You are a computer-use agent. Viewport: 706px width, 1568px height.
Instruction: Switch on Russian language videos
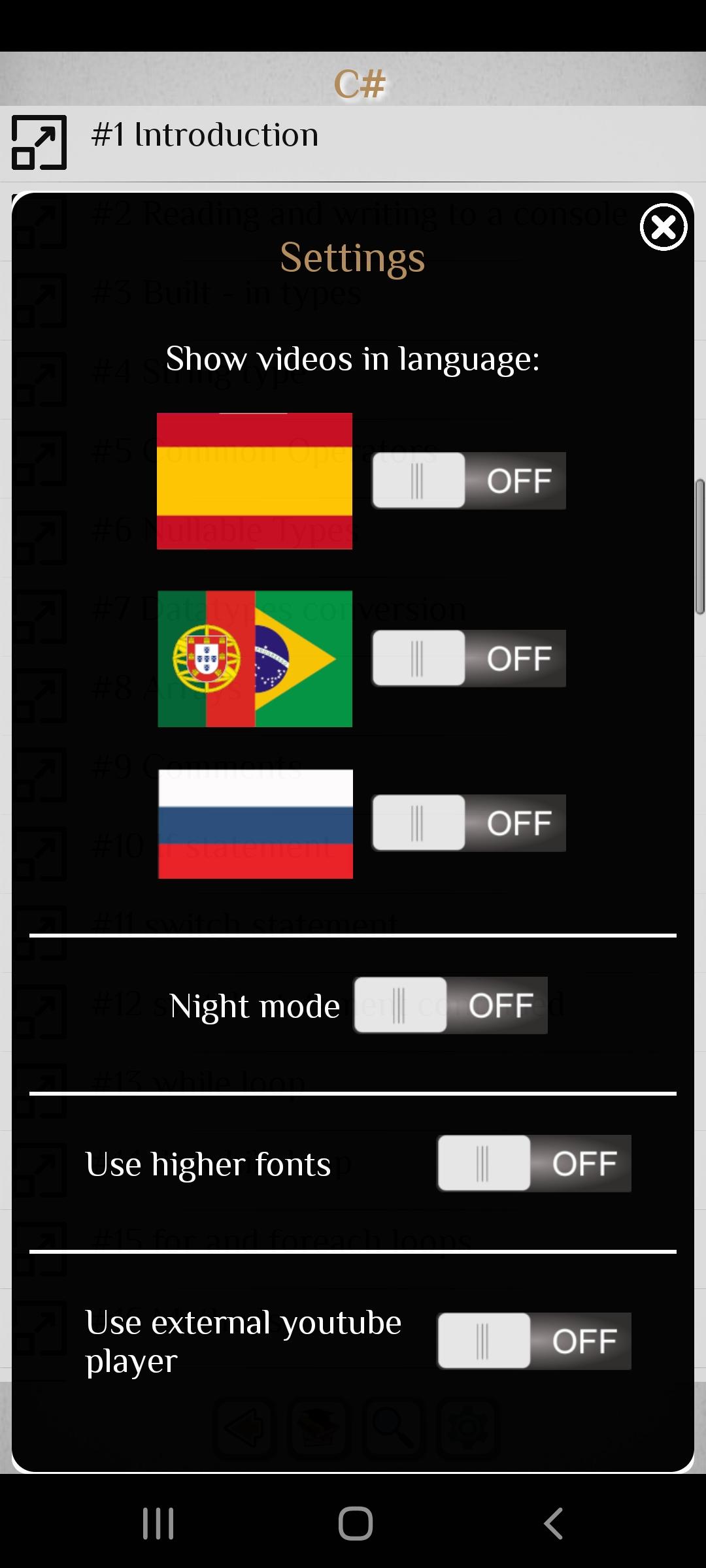[469, 823]
